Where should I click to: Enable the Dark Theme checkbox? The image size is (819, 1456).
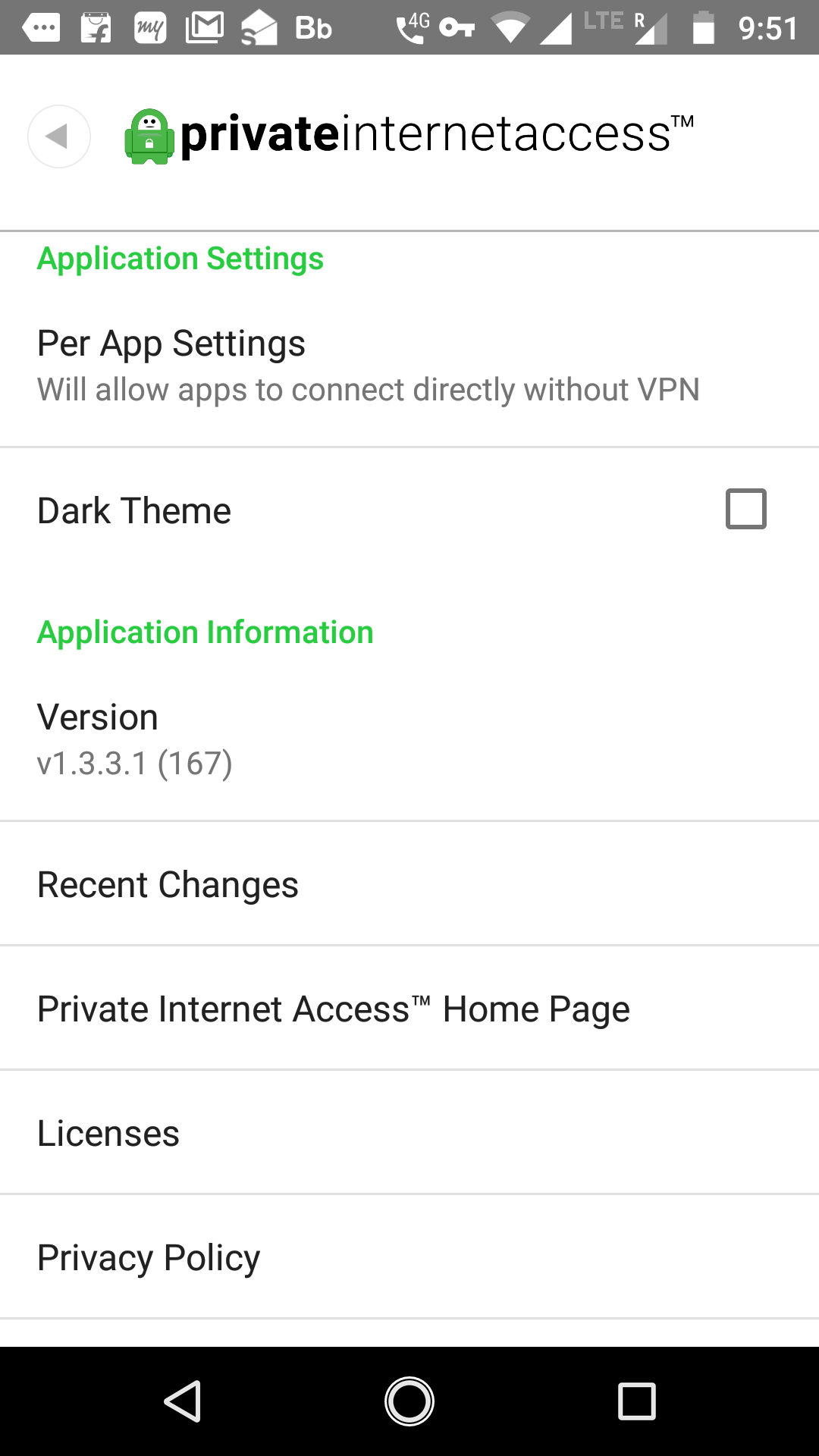point(745,509)
